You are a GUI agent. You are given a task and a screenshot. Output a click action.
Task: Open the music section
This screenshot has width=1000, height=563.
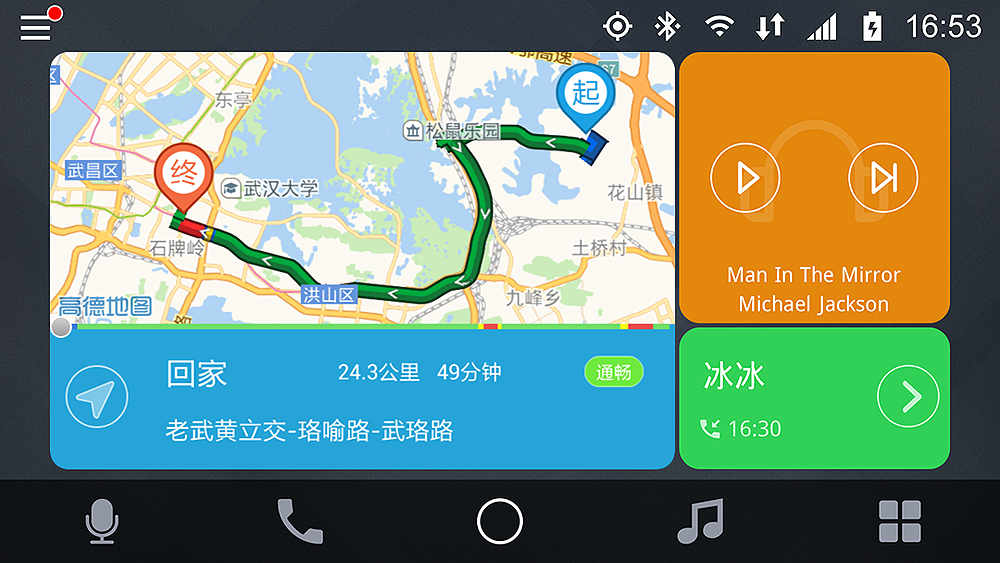700,521
